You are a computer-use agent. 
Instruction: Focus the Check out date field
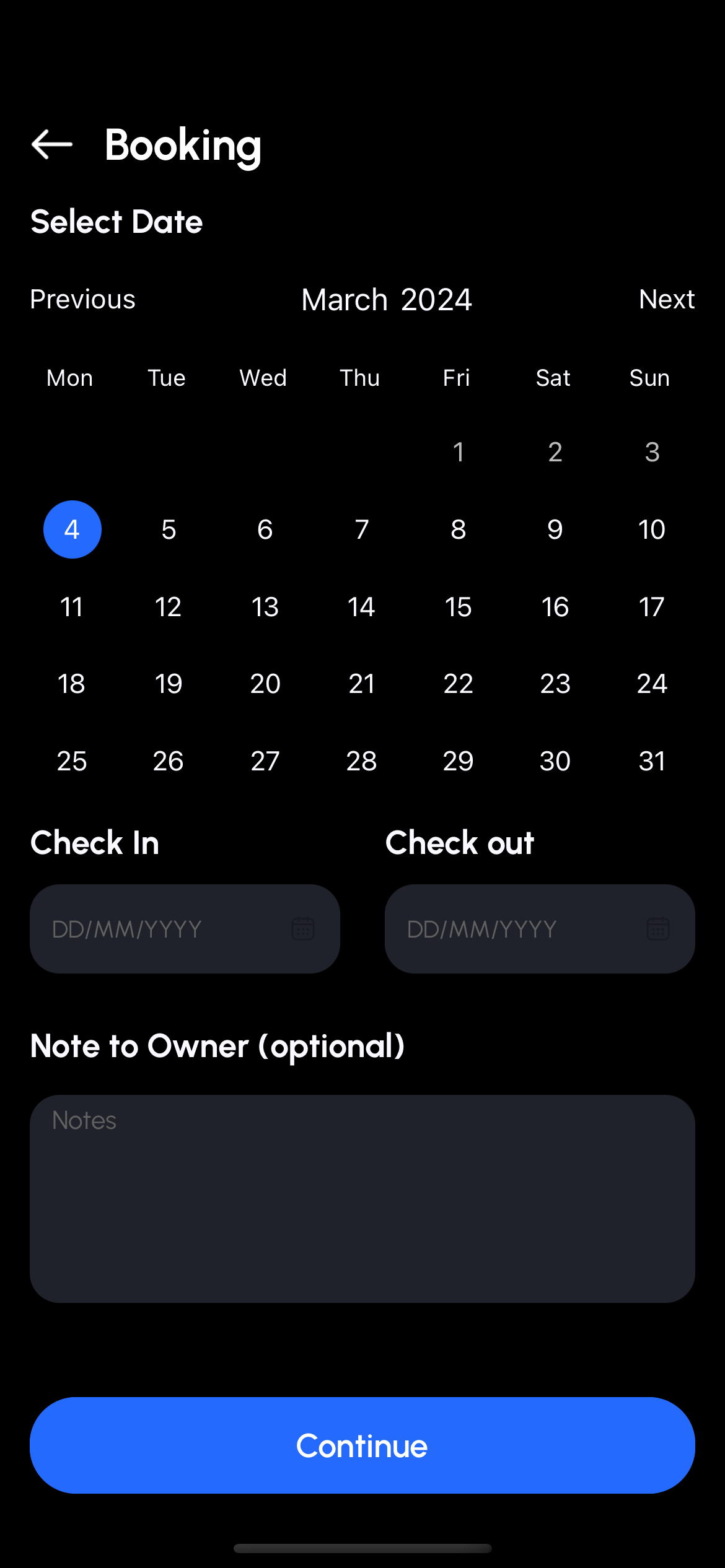click(x=514, y=929)
